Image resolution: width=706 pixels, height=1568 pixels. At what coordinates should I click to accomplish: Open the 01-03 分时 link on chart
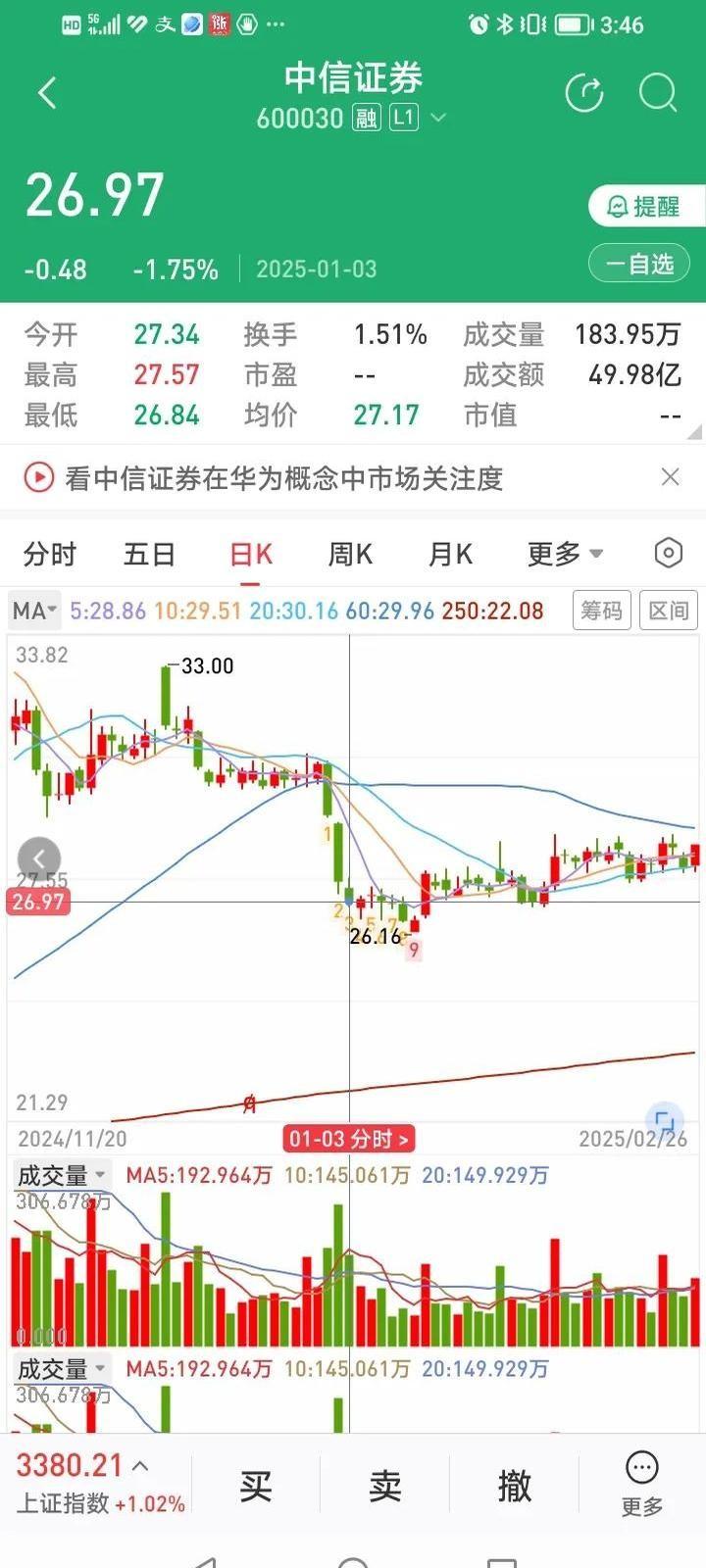348,1138
